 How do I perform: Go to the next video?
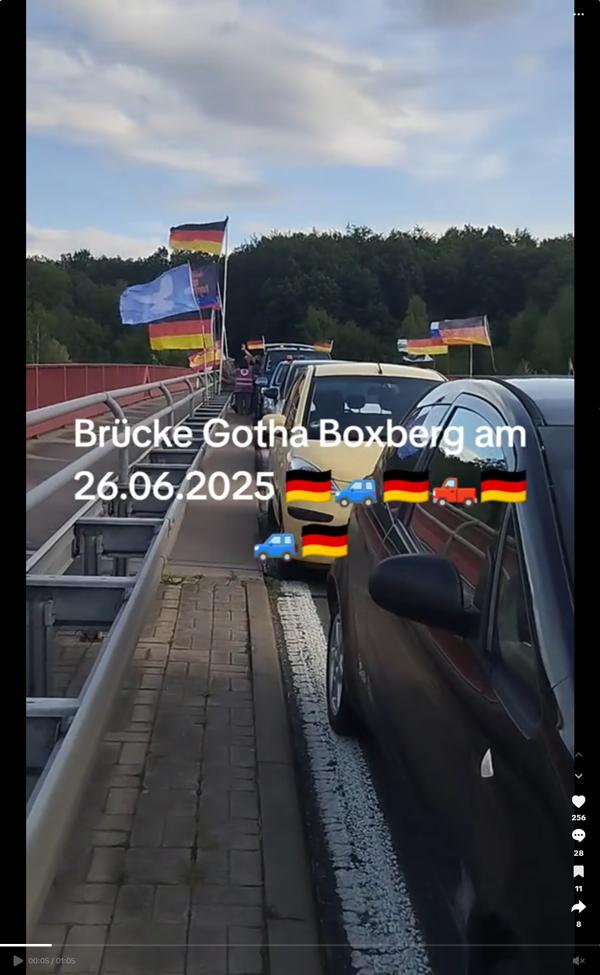578,776
